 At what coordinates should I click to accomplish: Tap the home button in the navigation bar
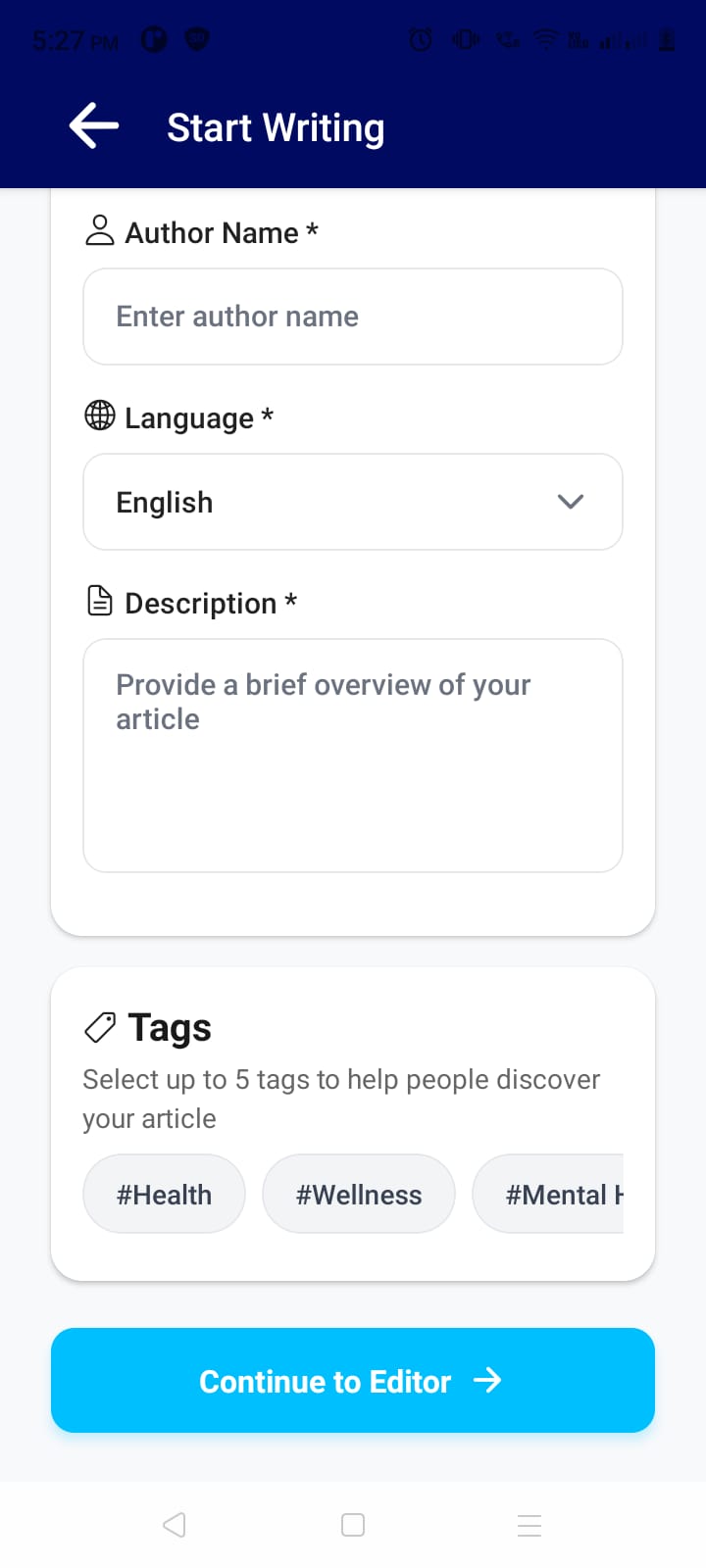tap(352, 1525)
